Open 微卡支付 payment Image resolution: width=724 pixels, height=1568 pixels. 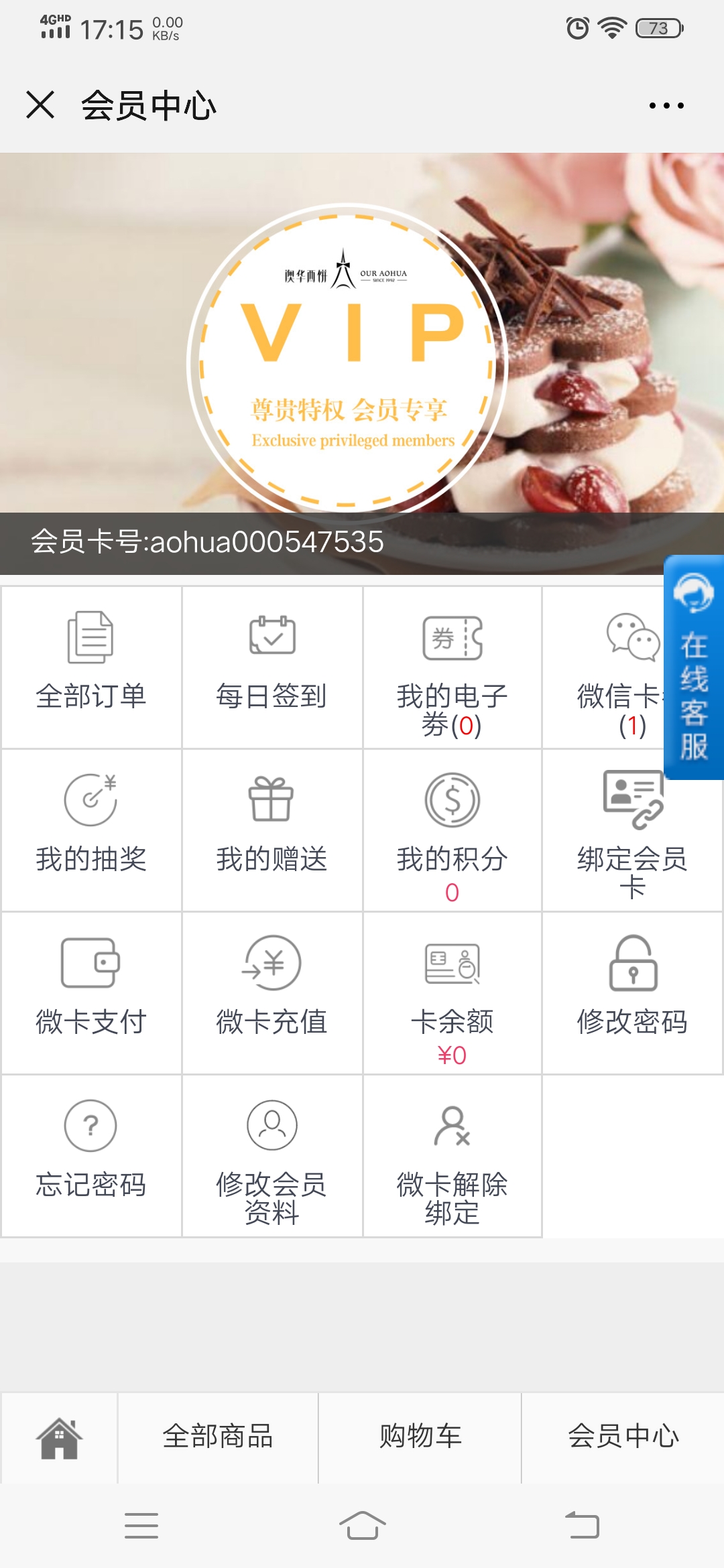91,993
